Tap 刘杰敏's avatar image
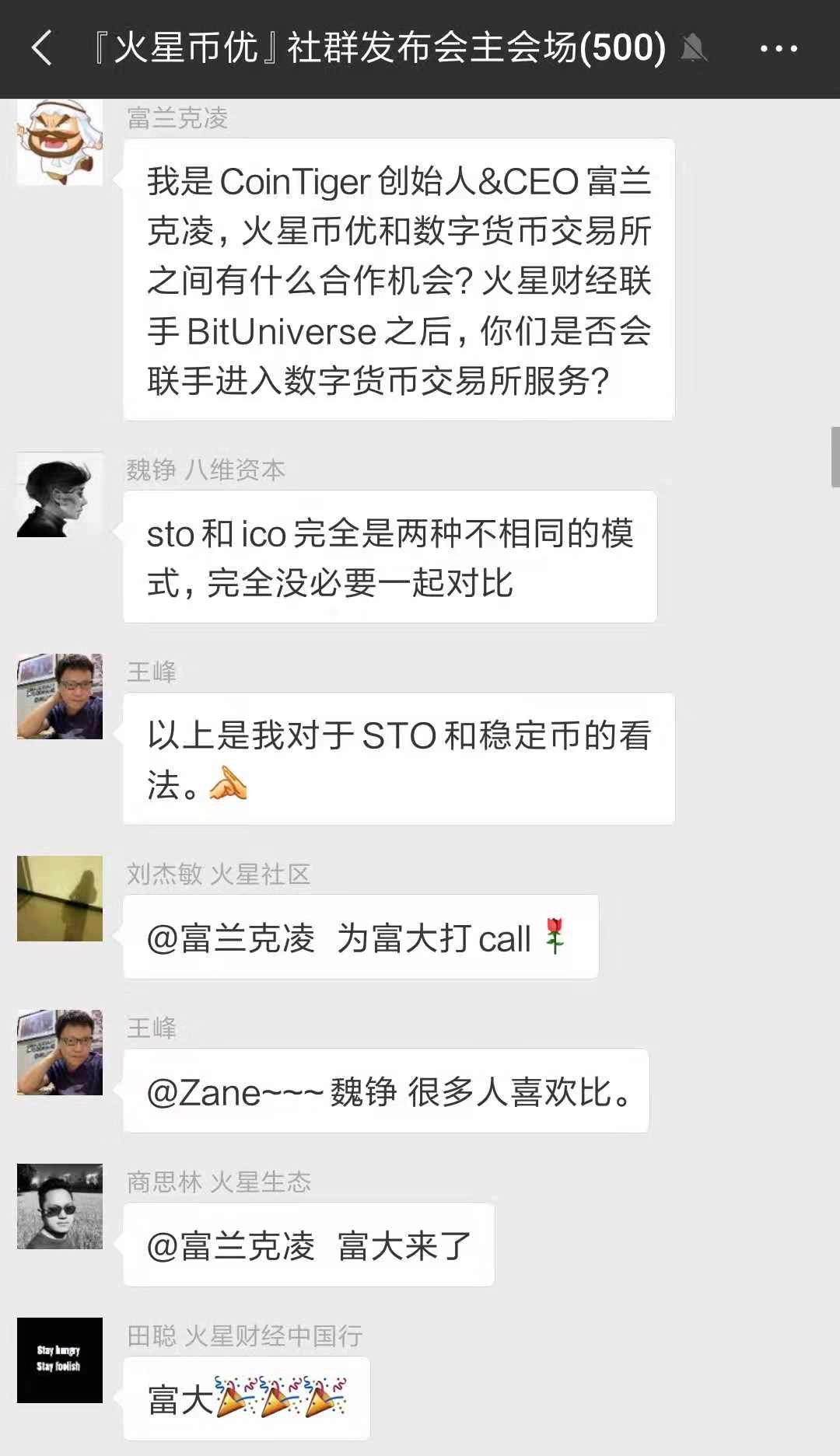This screenshot has height=1456, width=840. [x=58, y=898]
